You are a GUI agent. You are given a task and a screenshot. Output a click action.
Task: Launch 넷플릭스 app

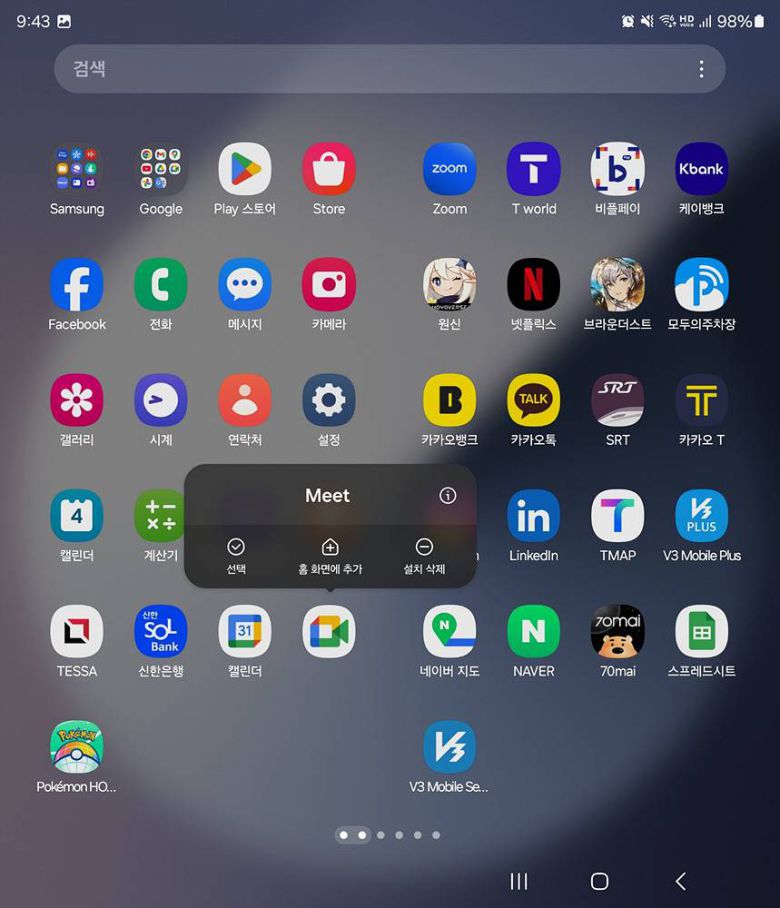point(534,285)
